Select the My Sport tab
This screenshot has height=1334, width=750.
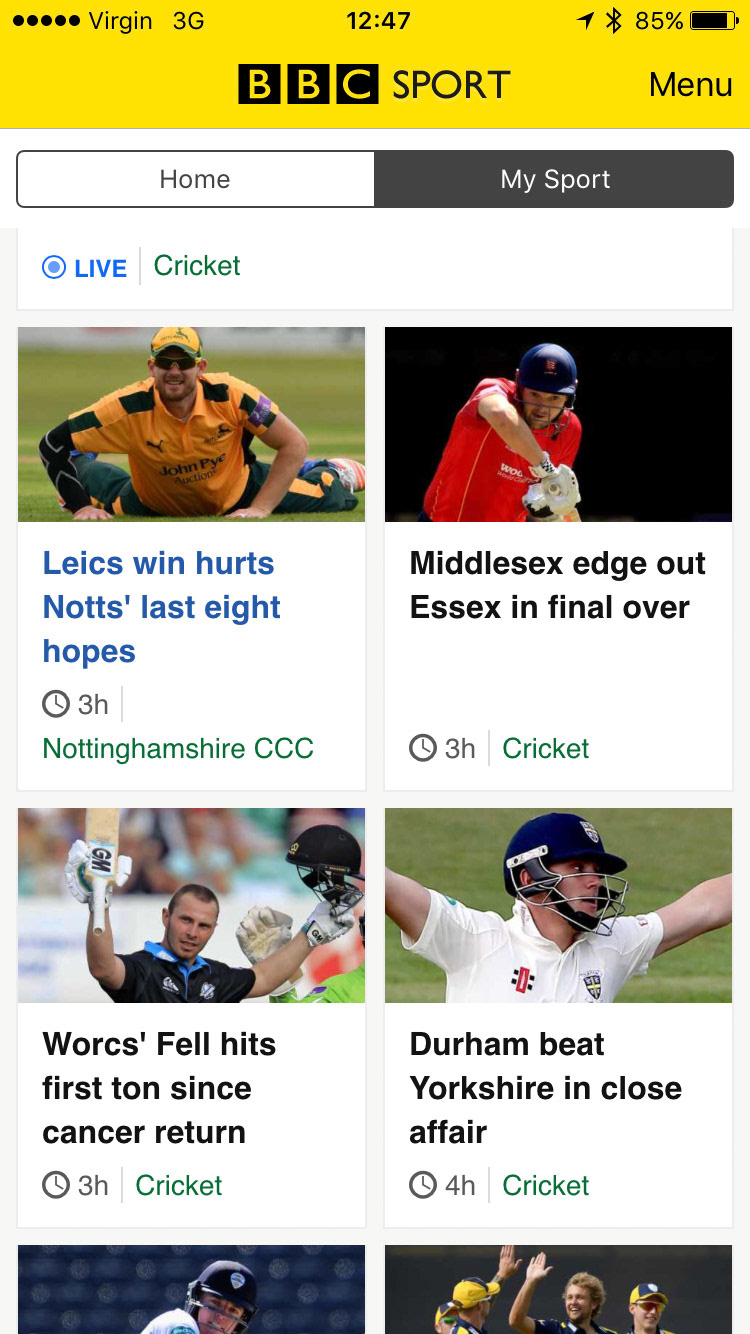[555, 180]
